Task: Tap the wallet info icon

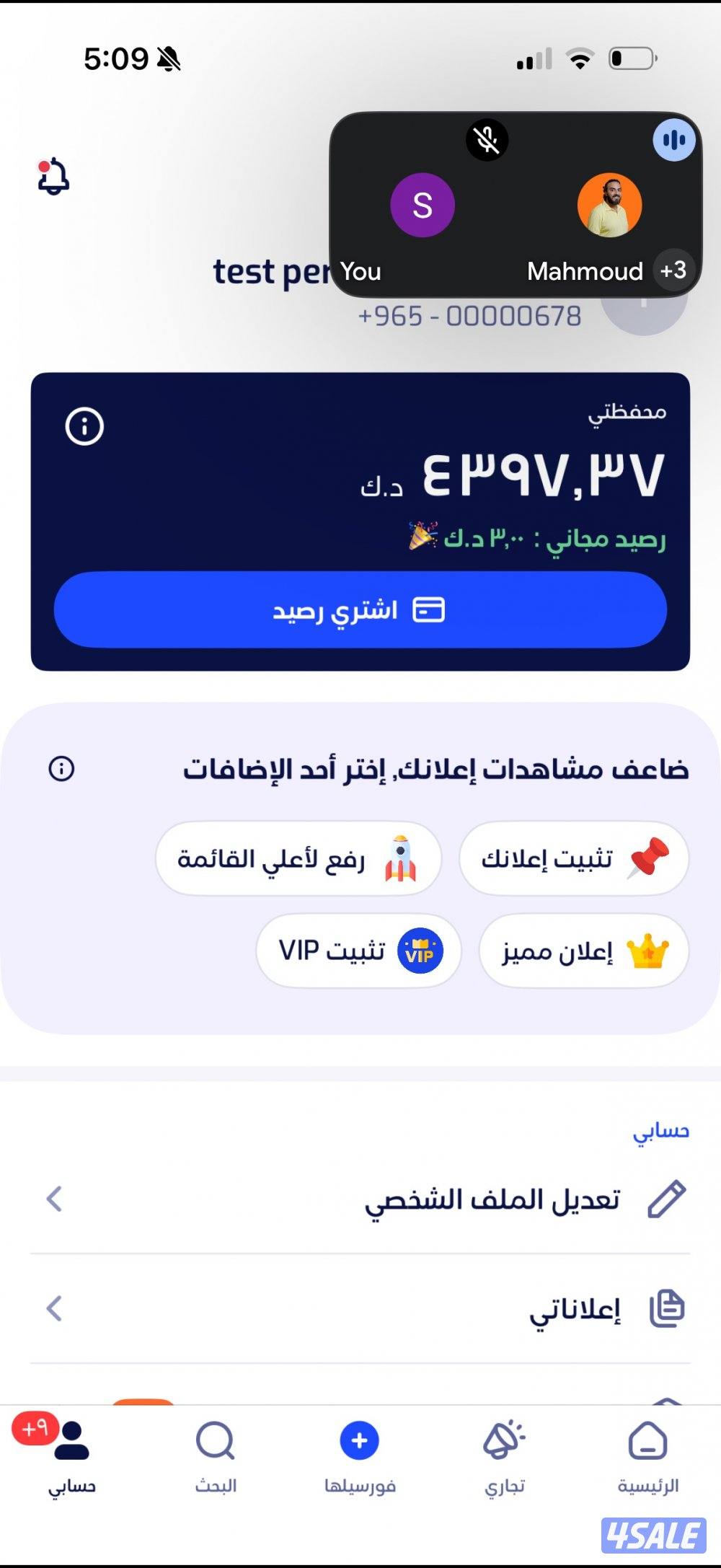Action: [x=84, y=427]
